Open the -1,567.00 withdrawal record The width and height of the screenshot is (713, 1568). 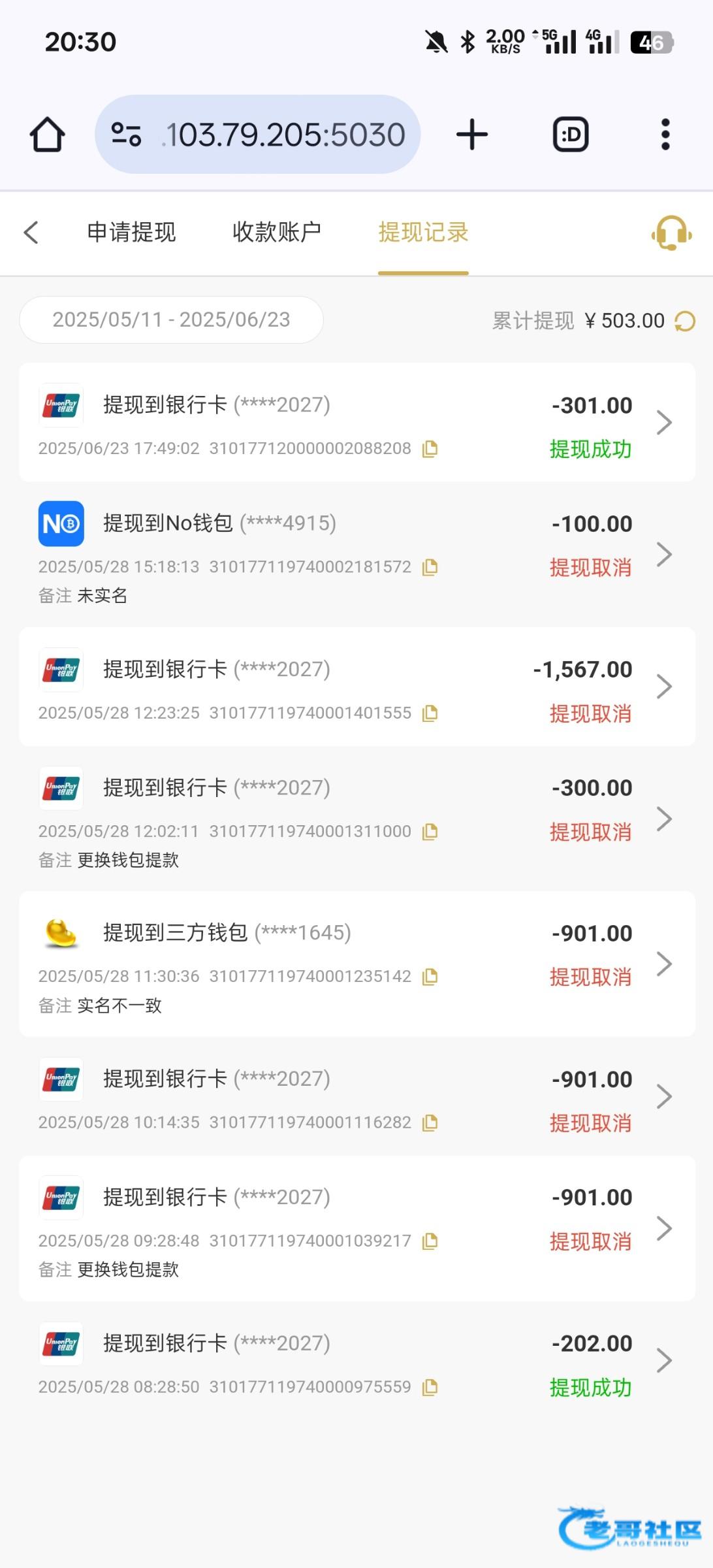click(357, 687)
